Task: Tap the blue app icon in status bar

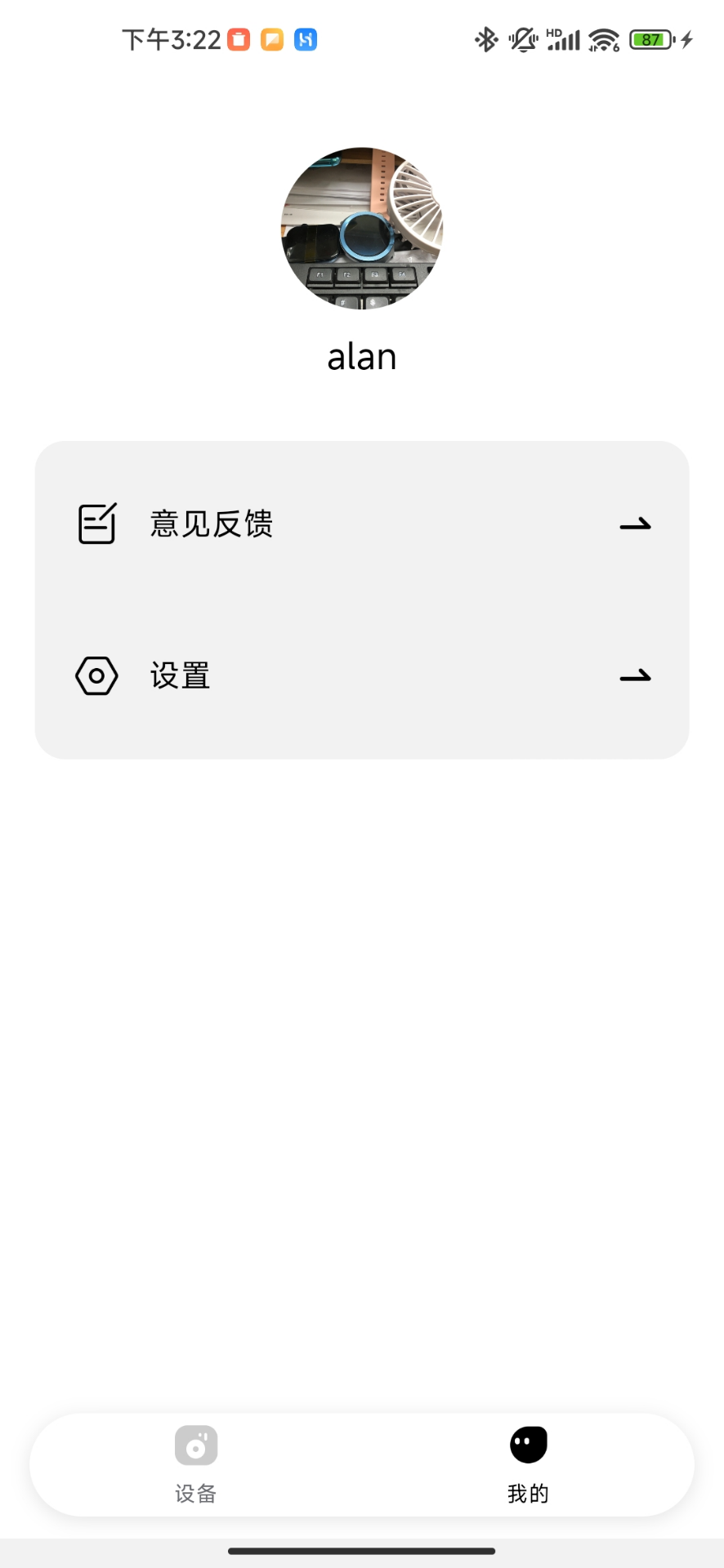Action: [307, 38]
